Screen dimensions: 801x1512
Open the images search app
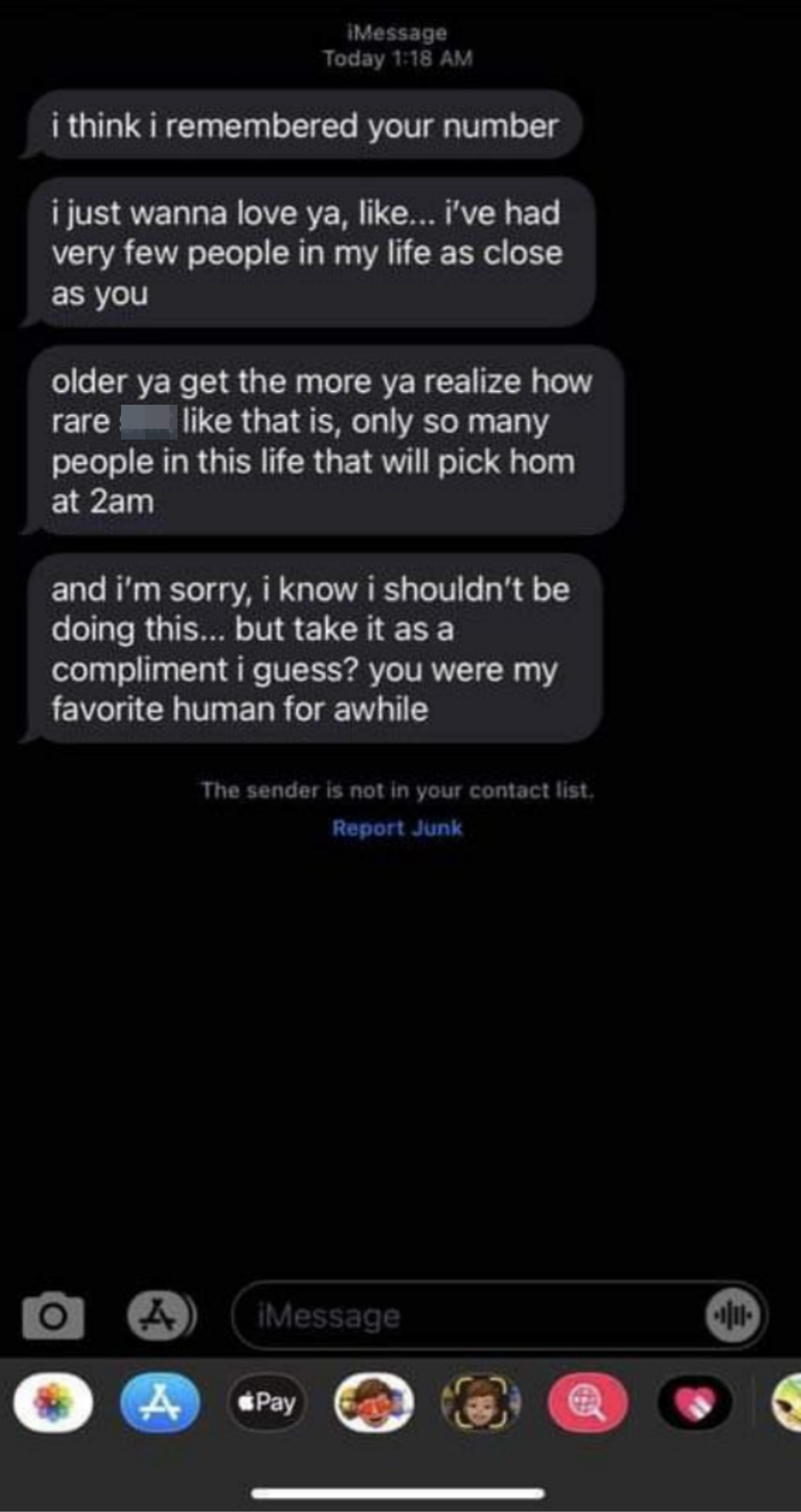588,1403
